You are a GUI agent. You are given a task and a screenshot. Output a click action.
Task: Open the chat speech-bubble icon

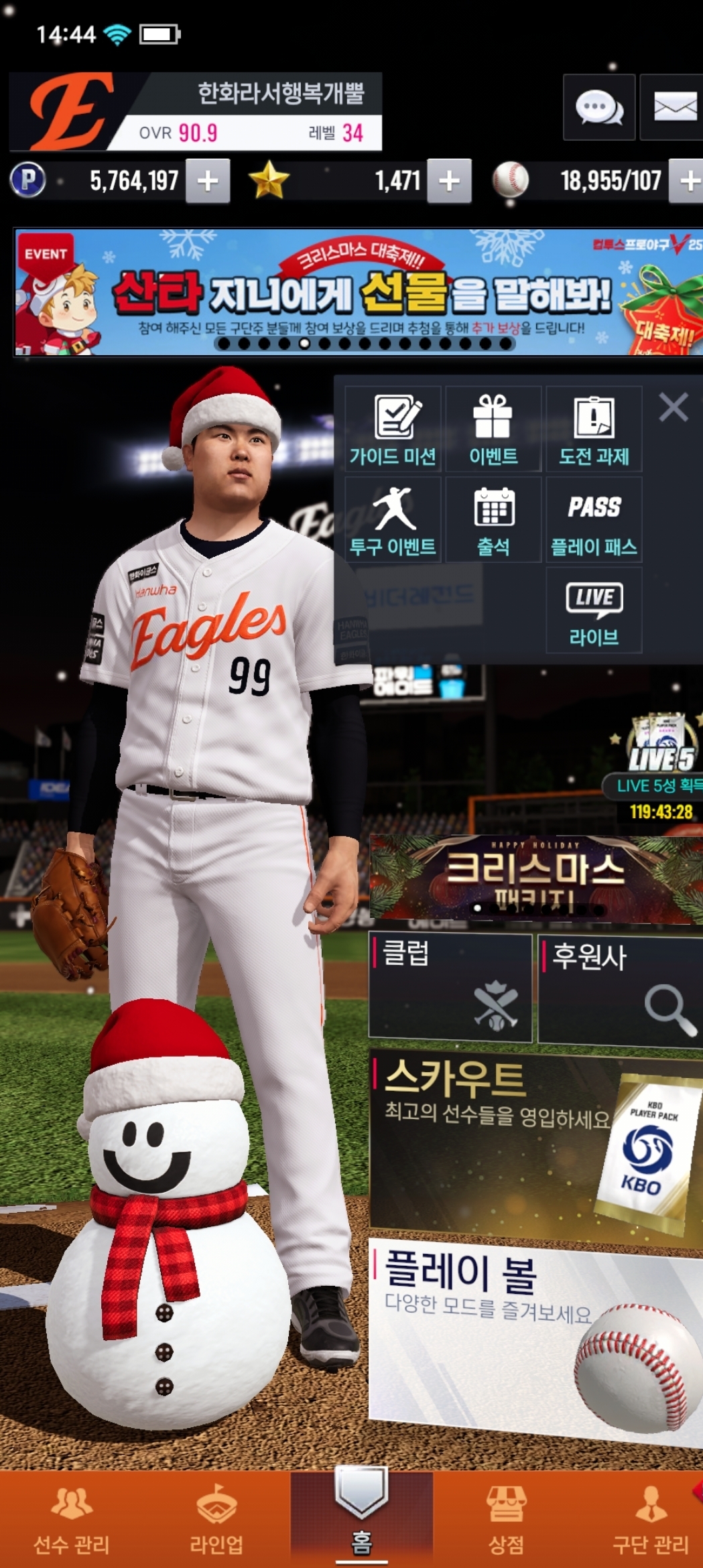tap(599, 108)
